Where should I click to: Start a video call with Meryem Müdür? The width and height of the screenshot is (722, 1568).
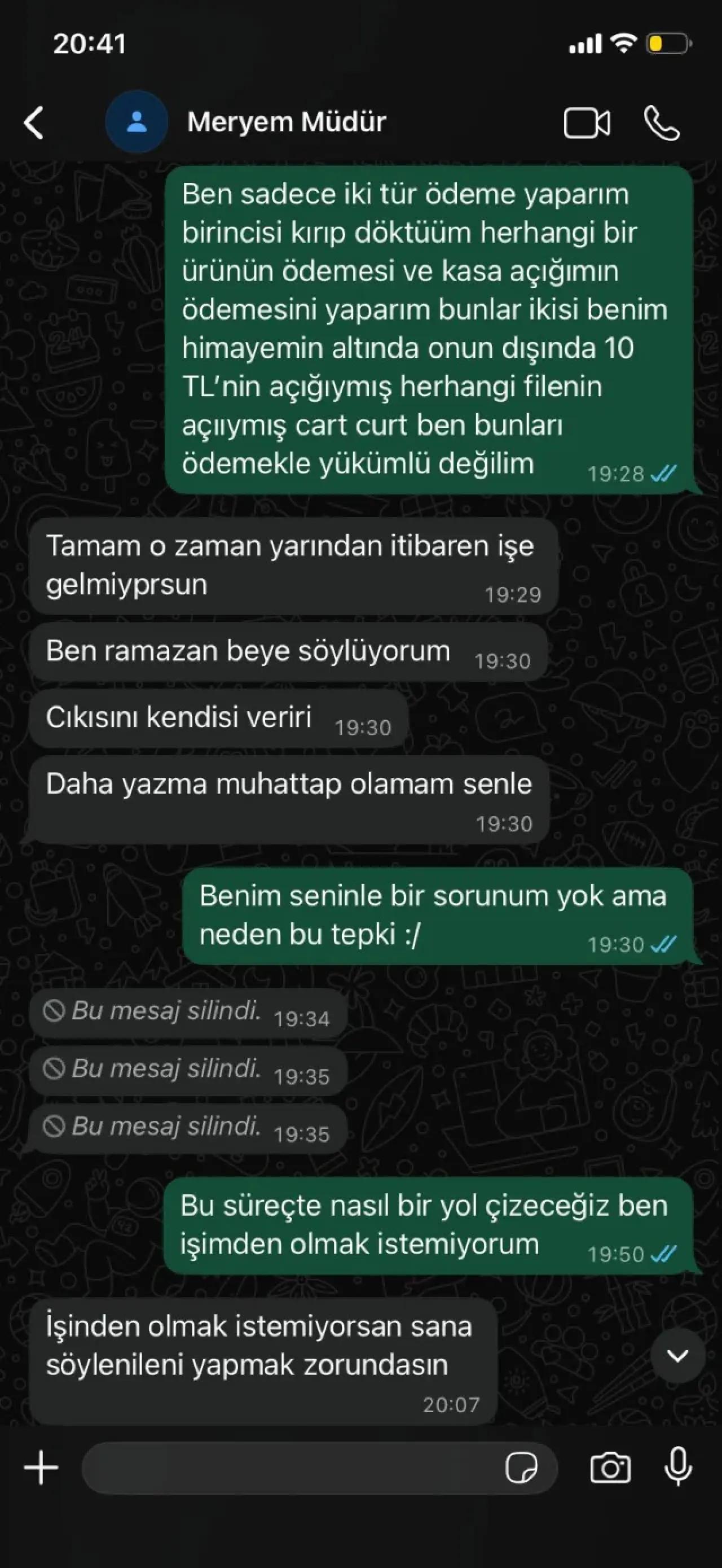click(x=587, y=124)
